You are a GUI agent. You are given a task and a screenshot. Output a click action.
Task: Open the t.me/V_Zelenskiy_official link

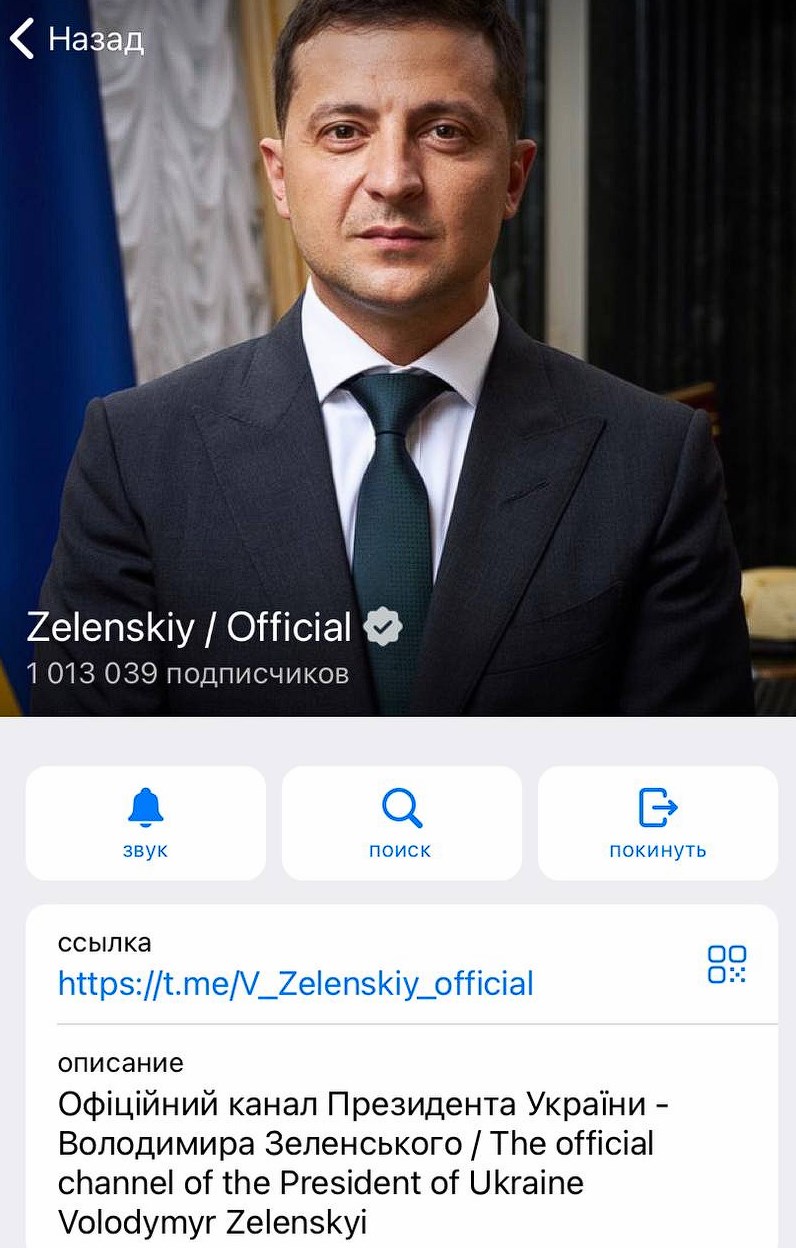[x=295, y=983]
